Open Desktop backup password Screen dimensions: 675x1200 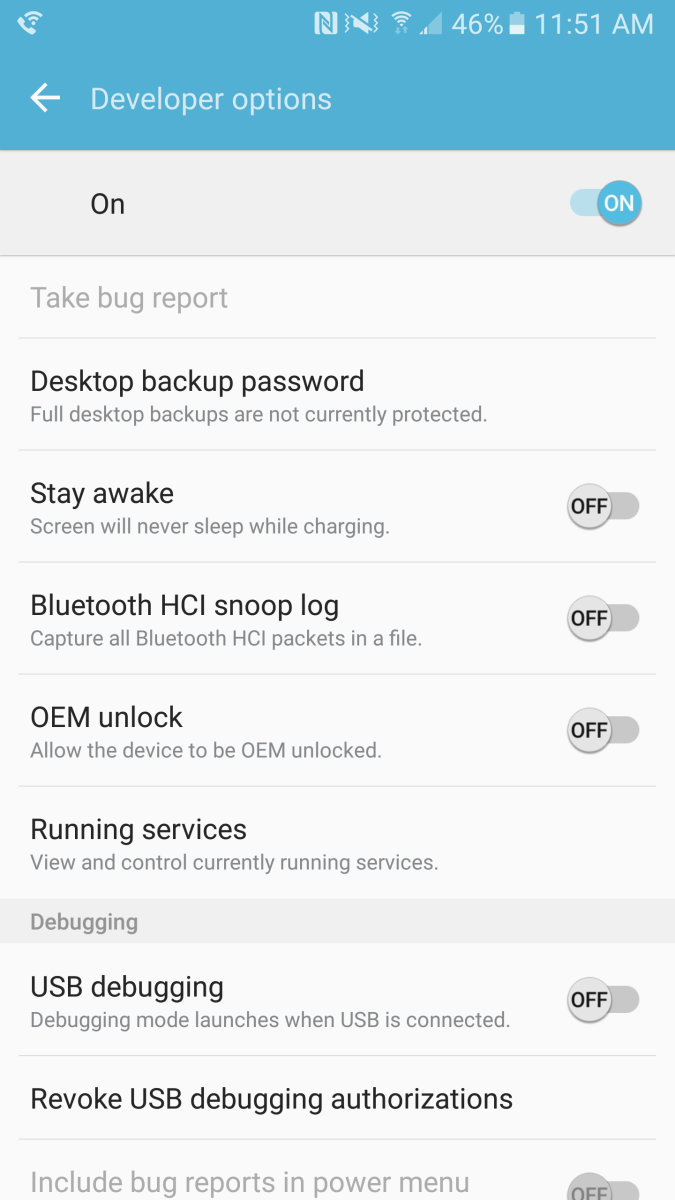[x=337, y=395]
